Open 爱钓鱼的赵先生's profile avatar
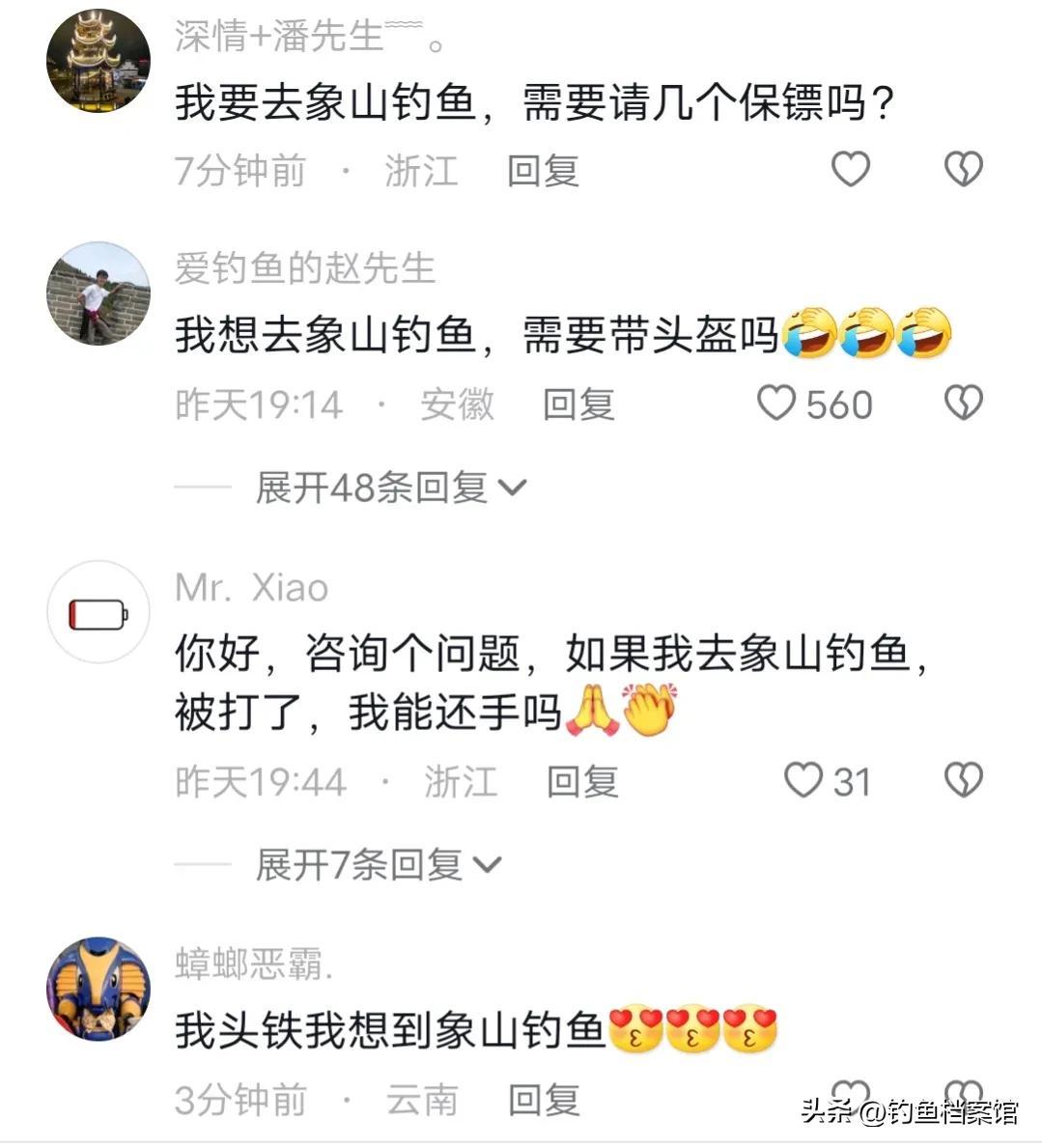1042x1148 pixels. click(99, 294)
